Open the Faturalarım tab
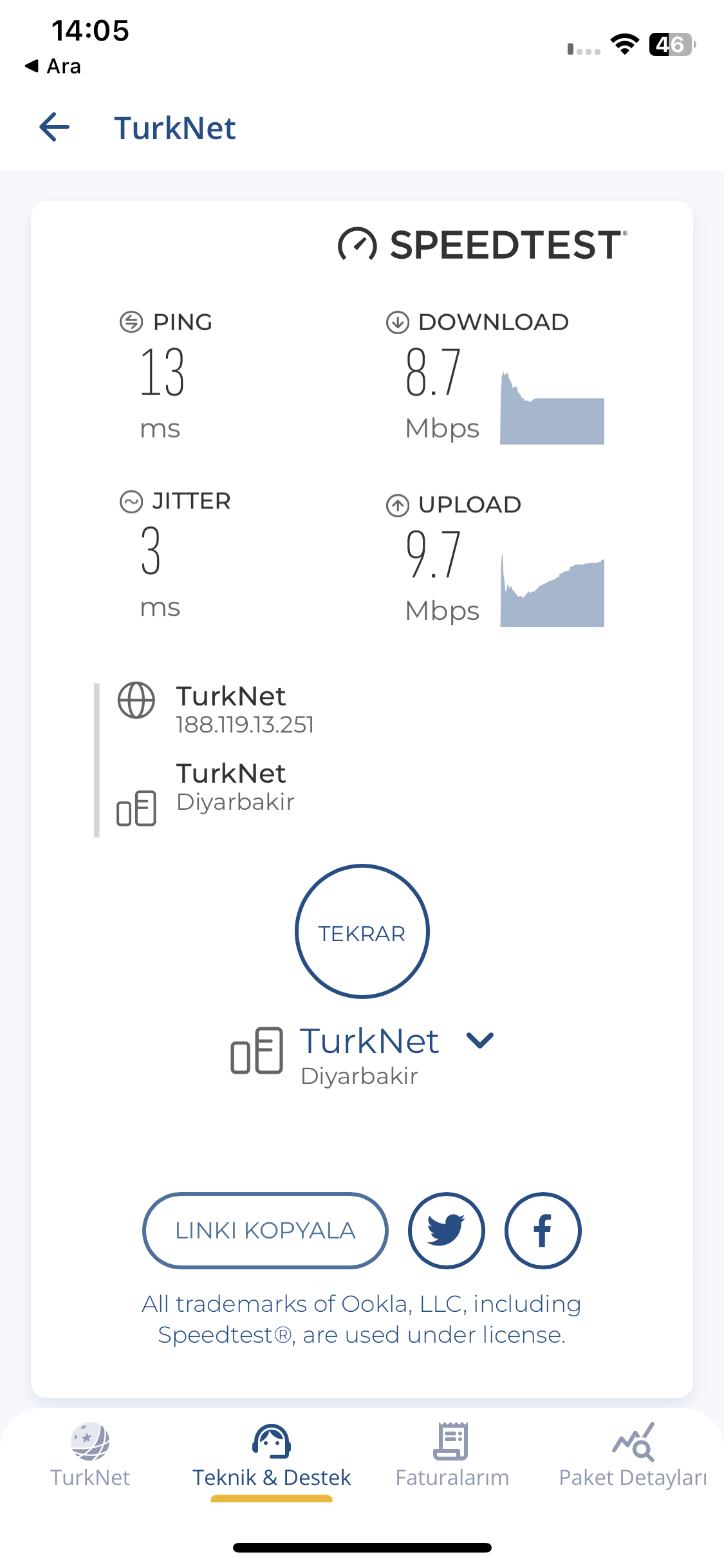The image size is (724, 1568). point(452,1455)
